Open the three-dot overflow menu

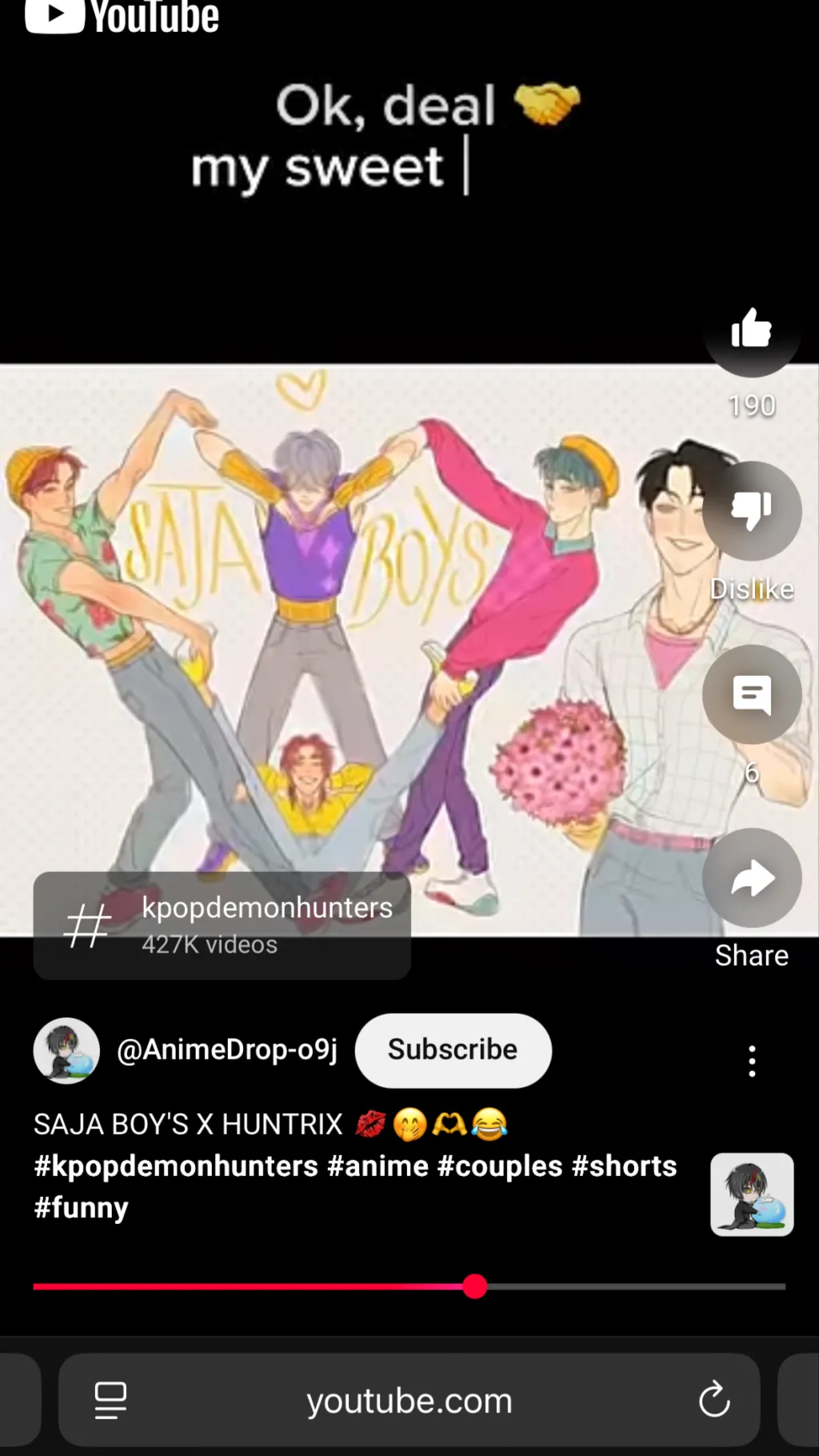(751, 1061)
